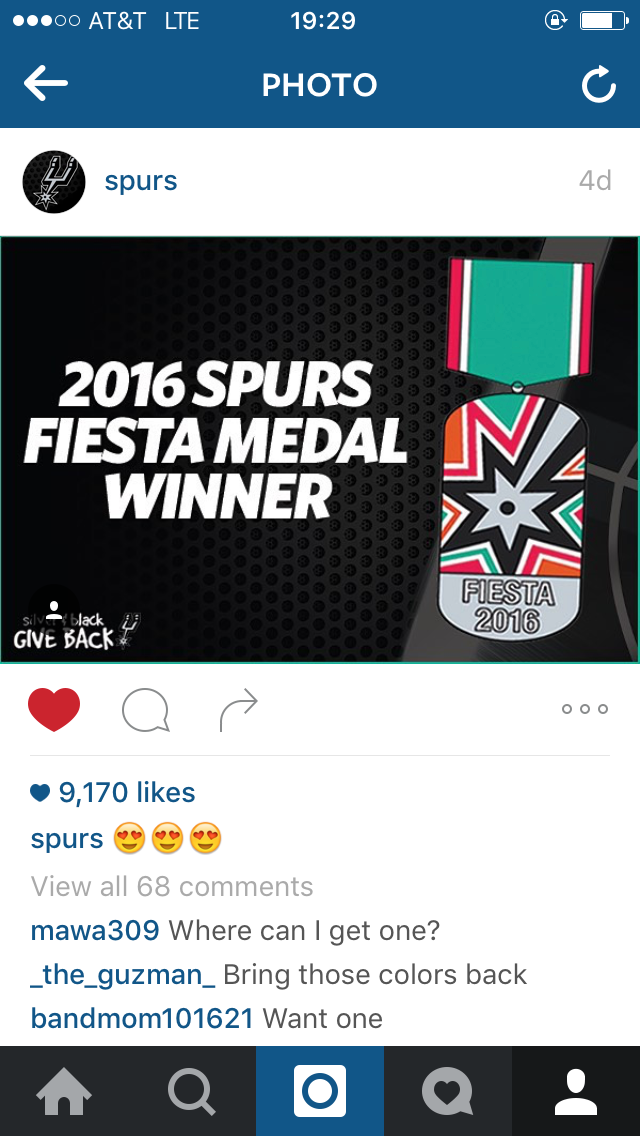Screen dimensions: 640x1136
Task: Open the three-dot options menu
Action: tap(585, 709)
